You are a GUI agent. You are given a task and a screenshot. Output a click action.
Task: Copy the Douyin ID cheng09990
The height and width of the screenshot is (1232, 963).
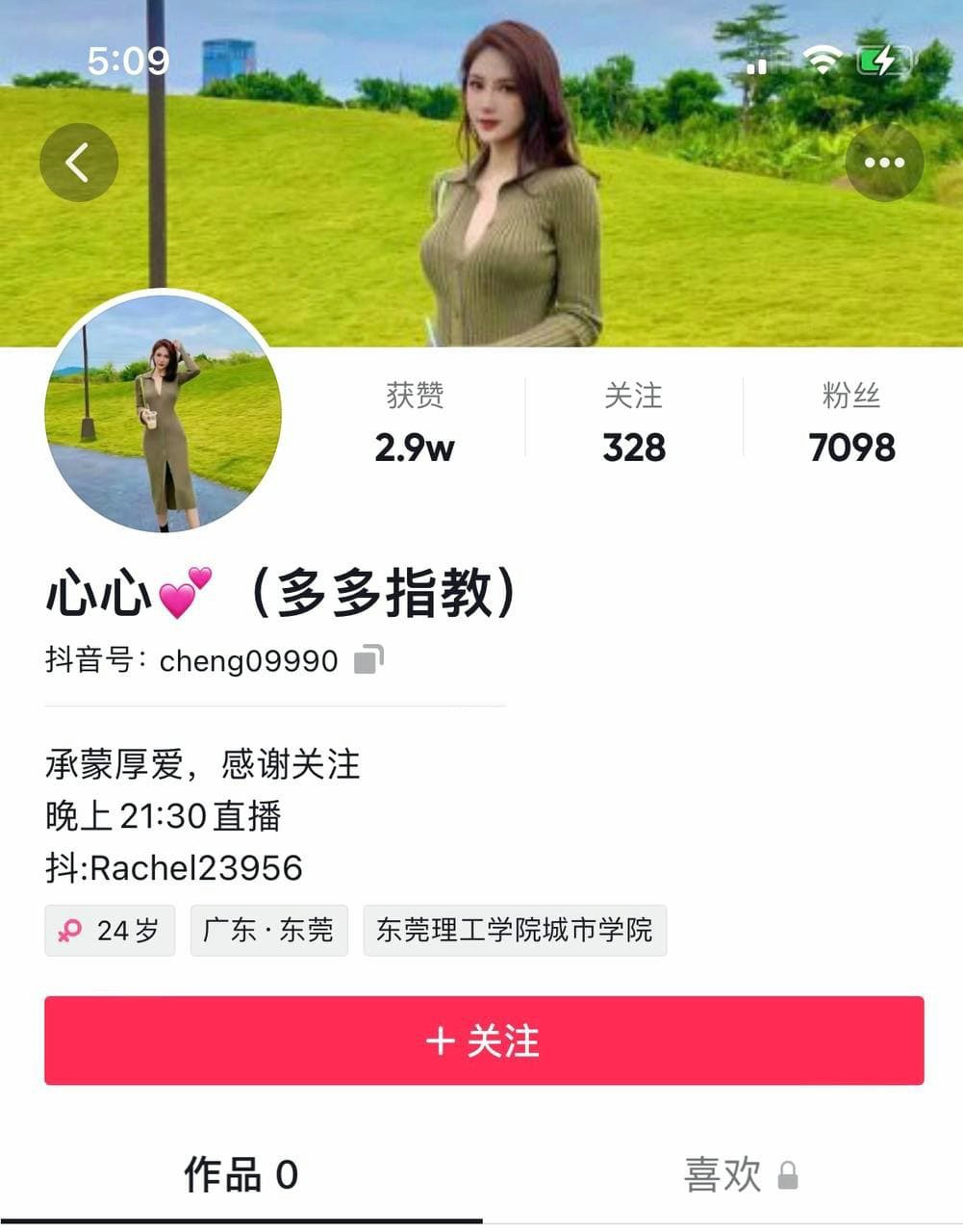coord(368,660)
